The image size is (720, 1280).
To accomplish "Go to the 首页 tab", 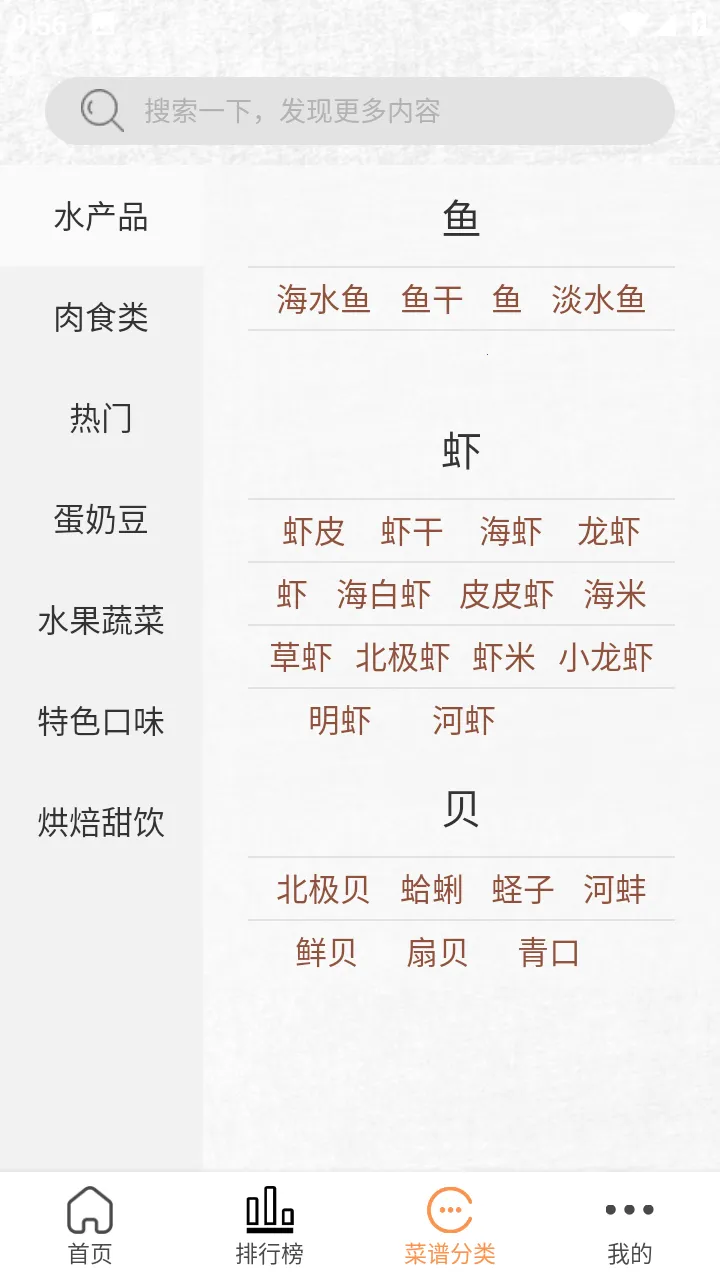I will pos(90,1226).
